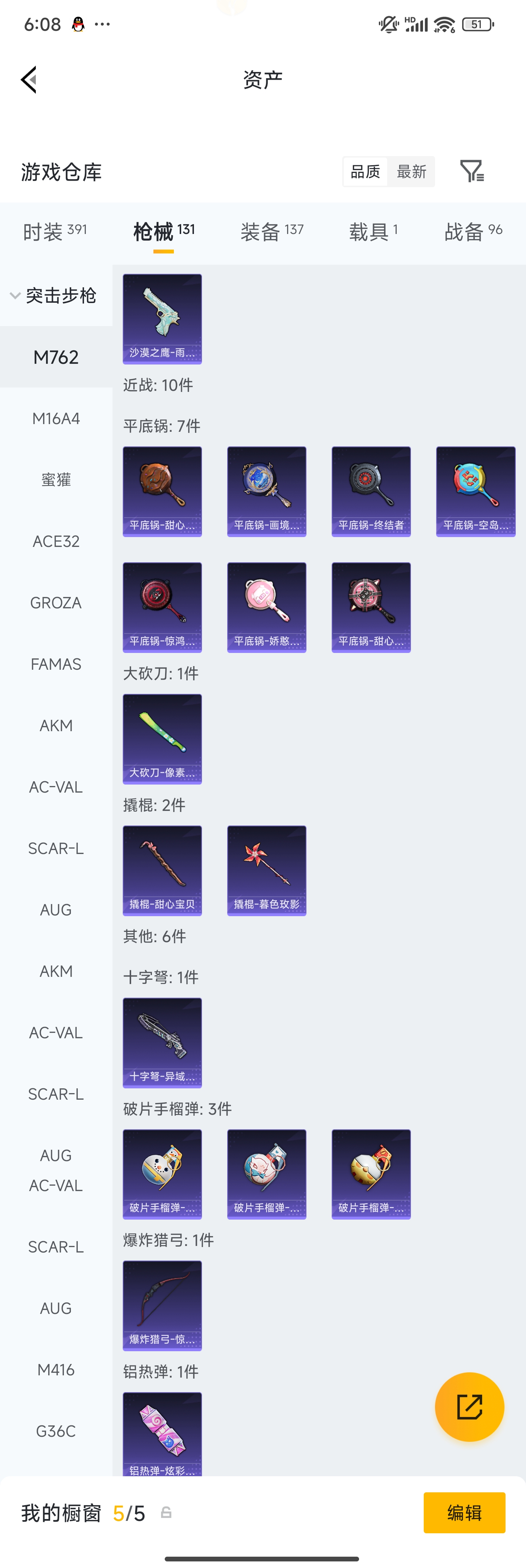The height and width of the screenshot is (1568, 526).
Task: Tap the yellow share floating button
Action: tap(469, 1407)
